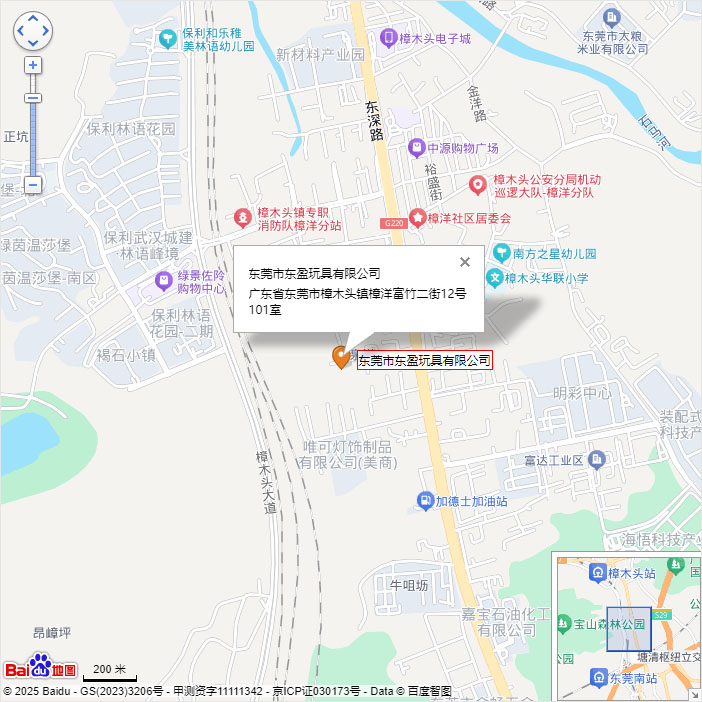Select 樟木头华联小学 school marker
Viewport: 702px width, 702px height.
tap(494, 278)
